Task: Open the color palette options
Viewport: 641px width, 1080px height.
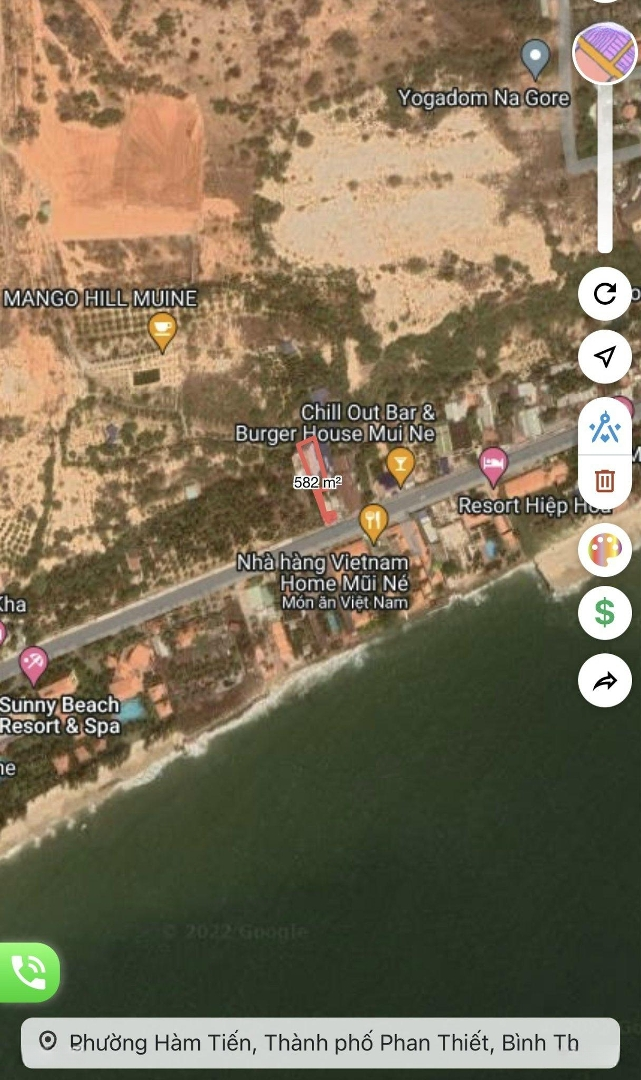Action: [x=605, y=550]
